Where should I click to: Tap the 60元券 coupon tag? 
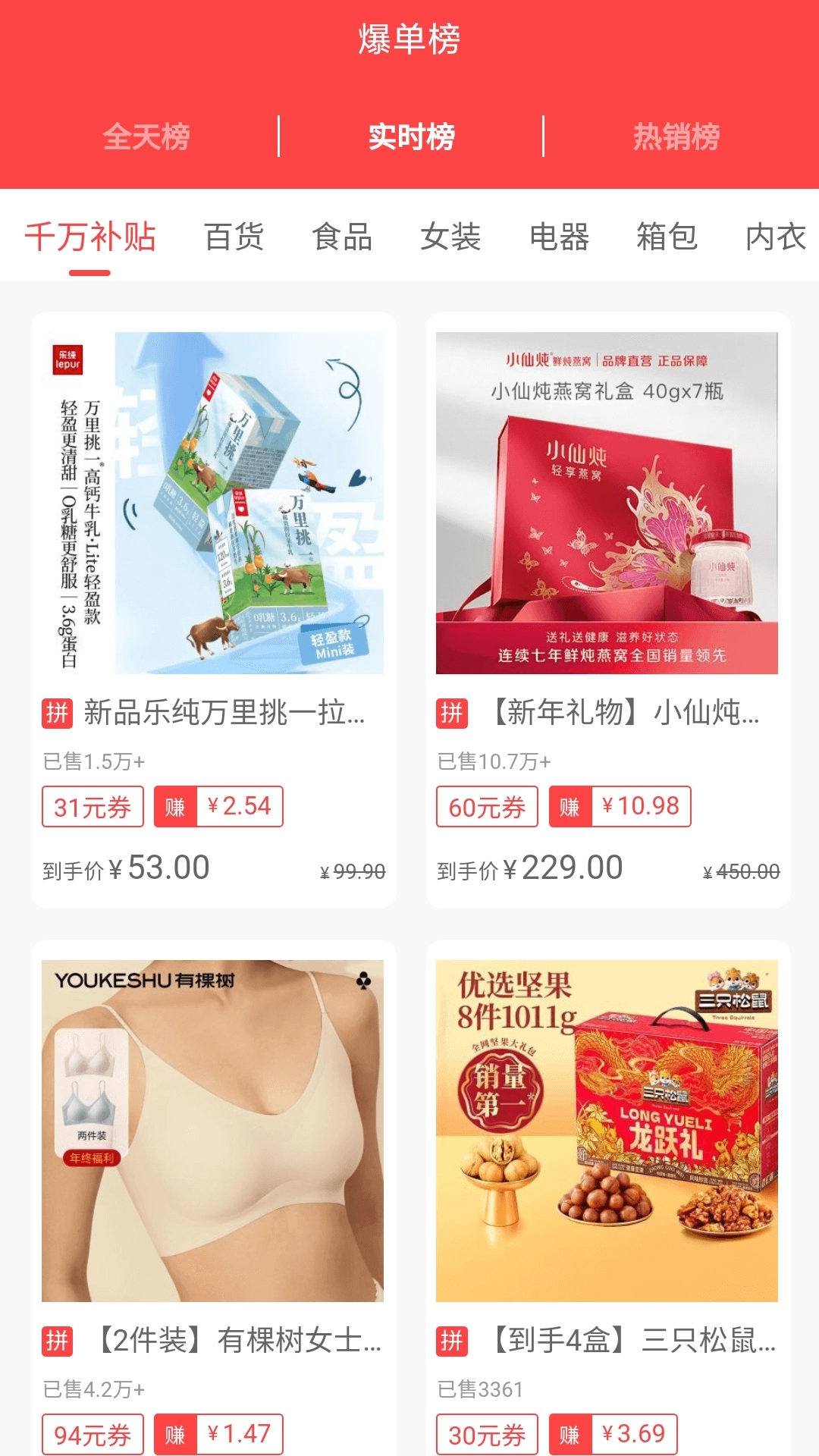[x=487, y=807]
